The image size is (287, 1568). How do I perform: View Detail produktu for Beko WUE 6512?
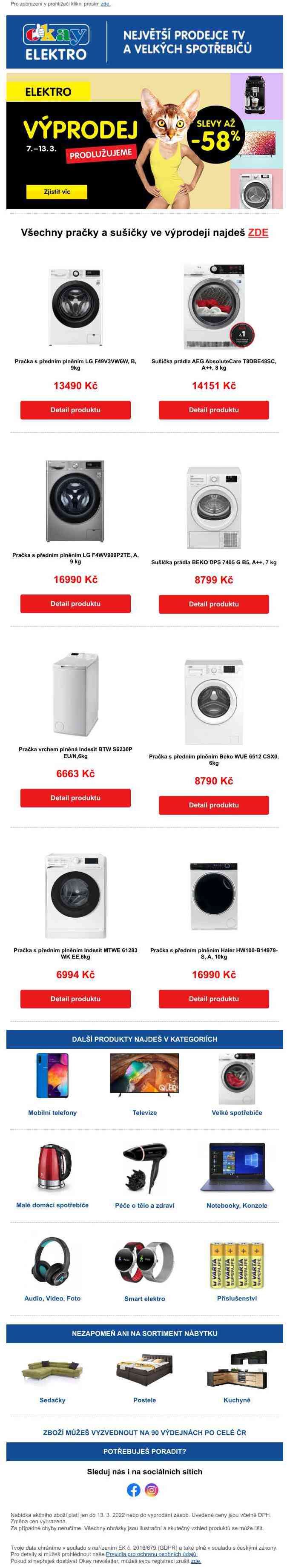point(213,805)
